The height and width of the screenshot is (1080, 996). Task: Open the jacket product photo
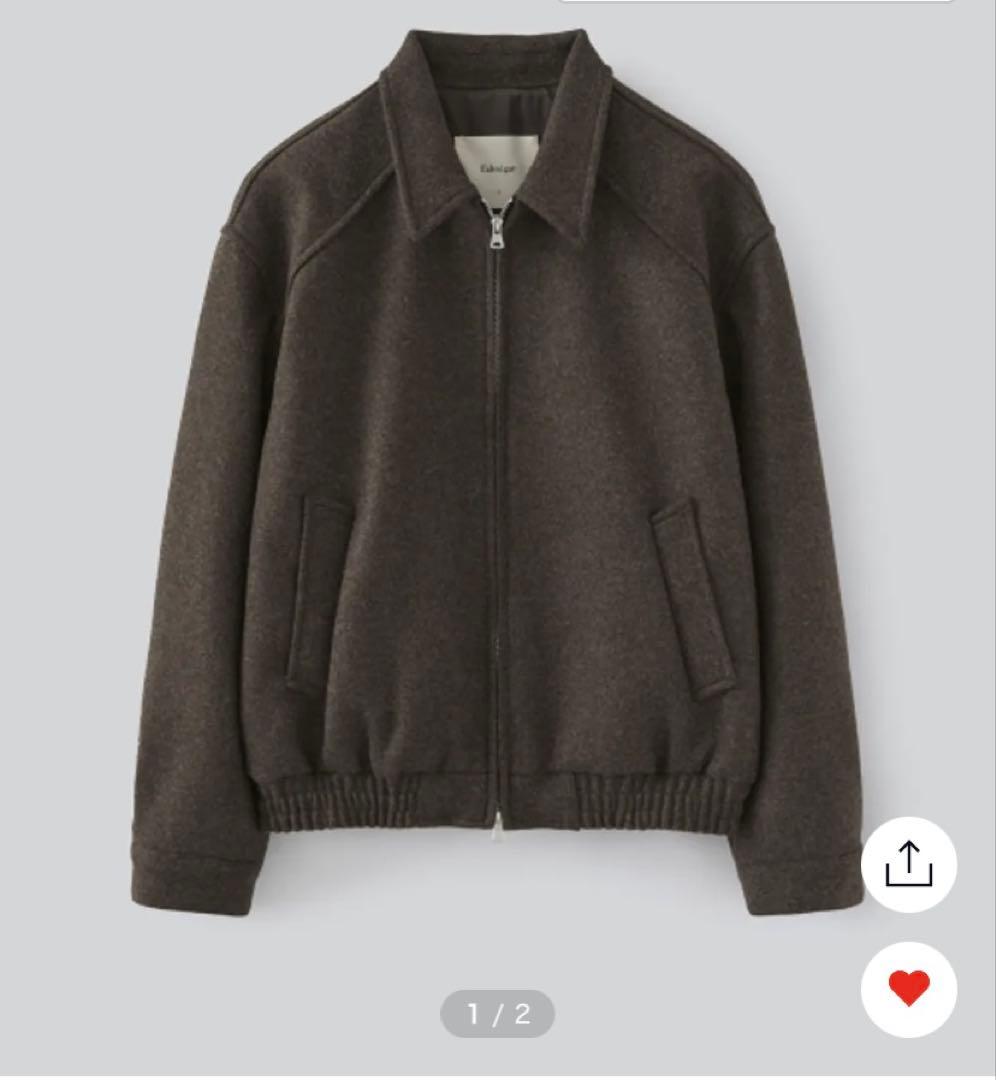tap(497, 480)
